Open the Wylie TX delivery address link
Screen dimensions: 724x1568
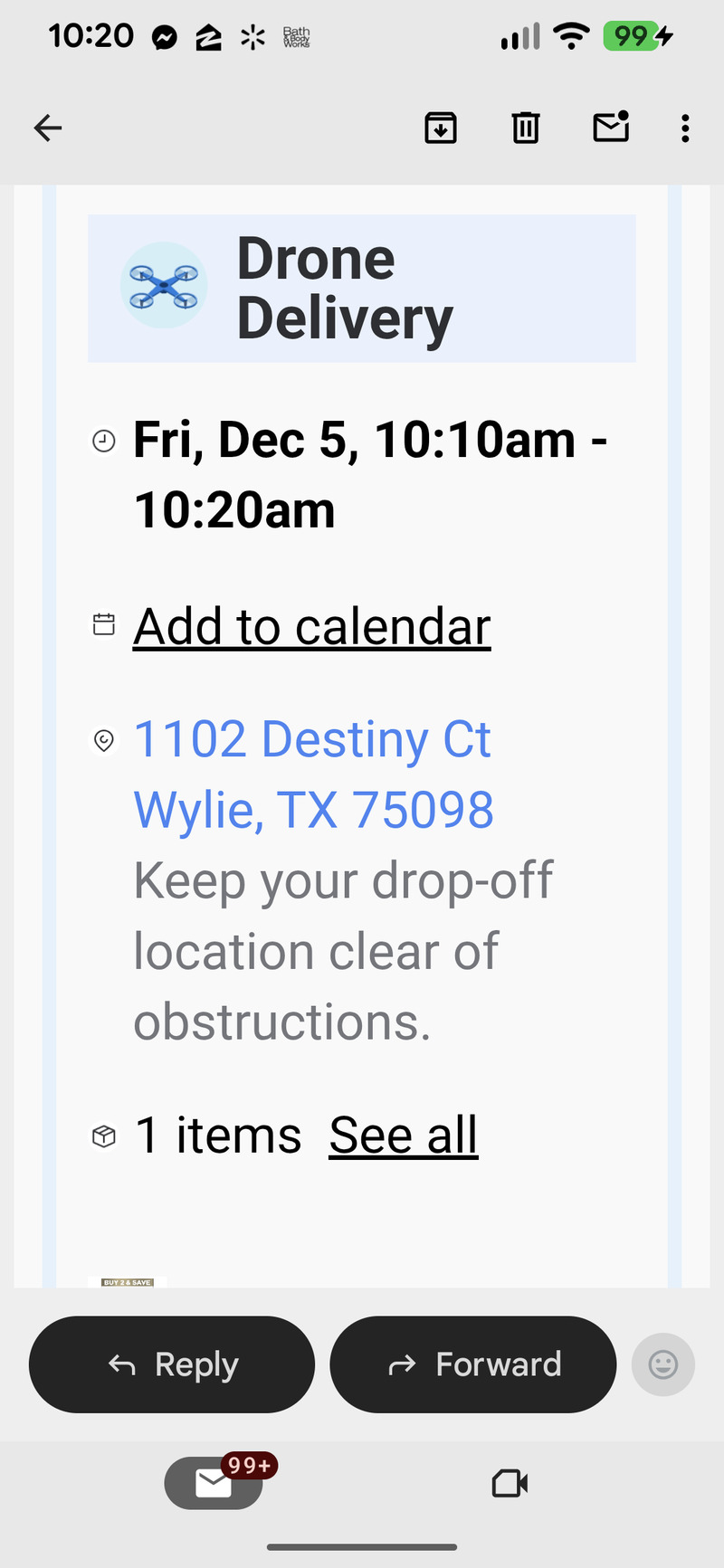click(312, 774)
